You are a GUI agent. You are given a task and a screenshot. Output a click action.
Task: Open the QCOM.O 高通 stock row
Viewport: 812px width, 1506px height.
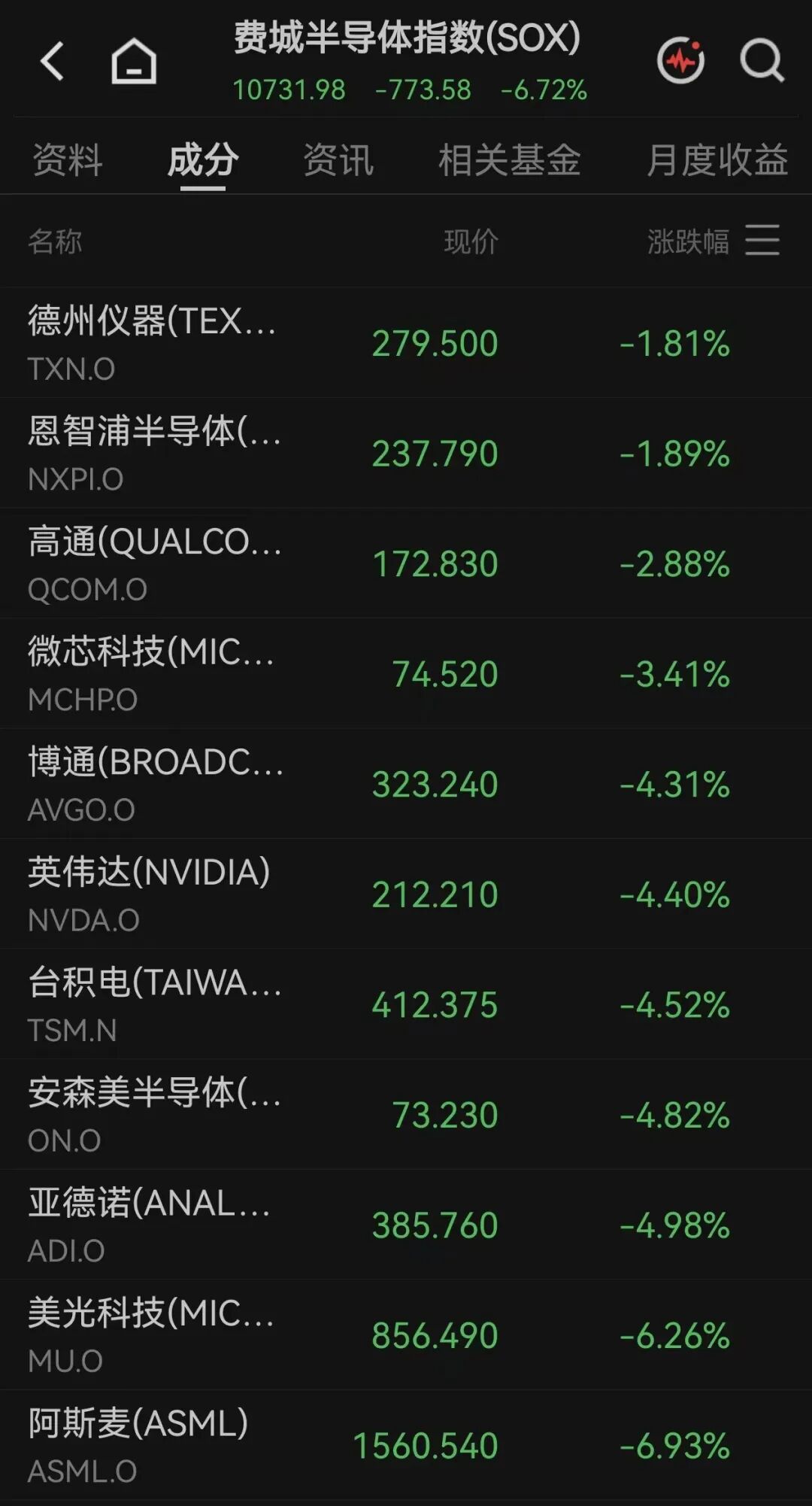pos(406,563)
